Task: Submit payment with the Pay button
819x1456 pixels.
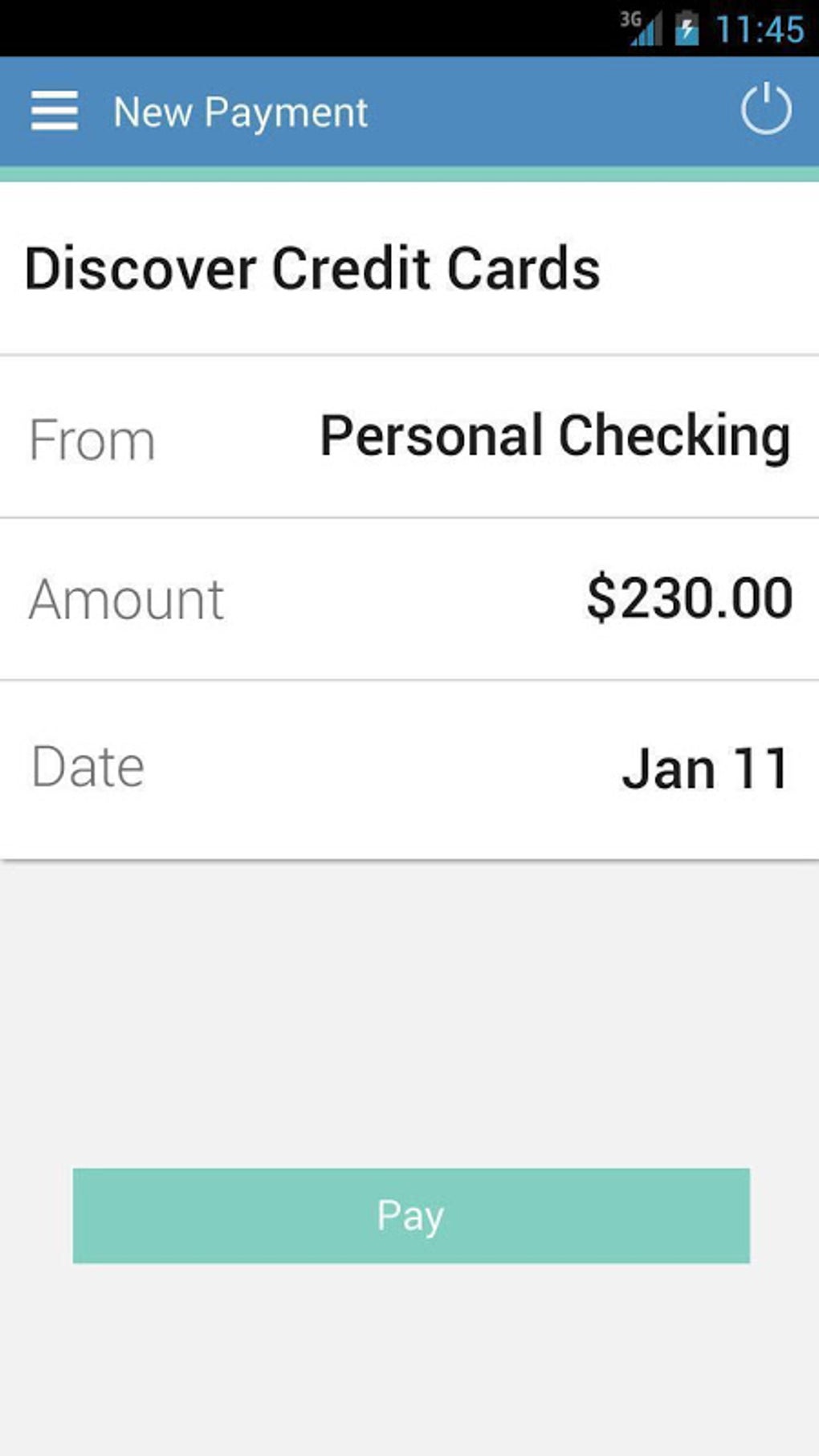Action: point(411,1215)
